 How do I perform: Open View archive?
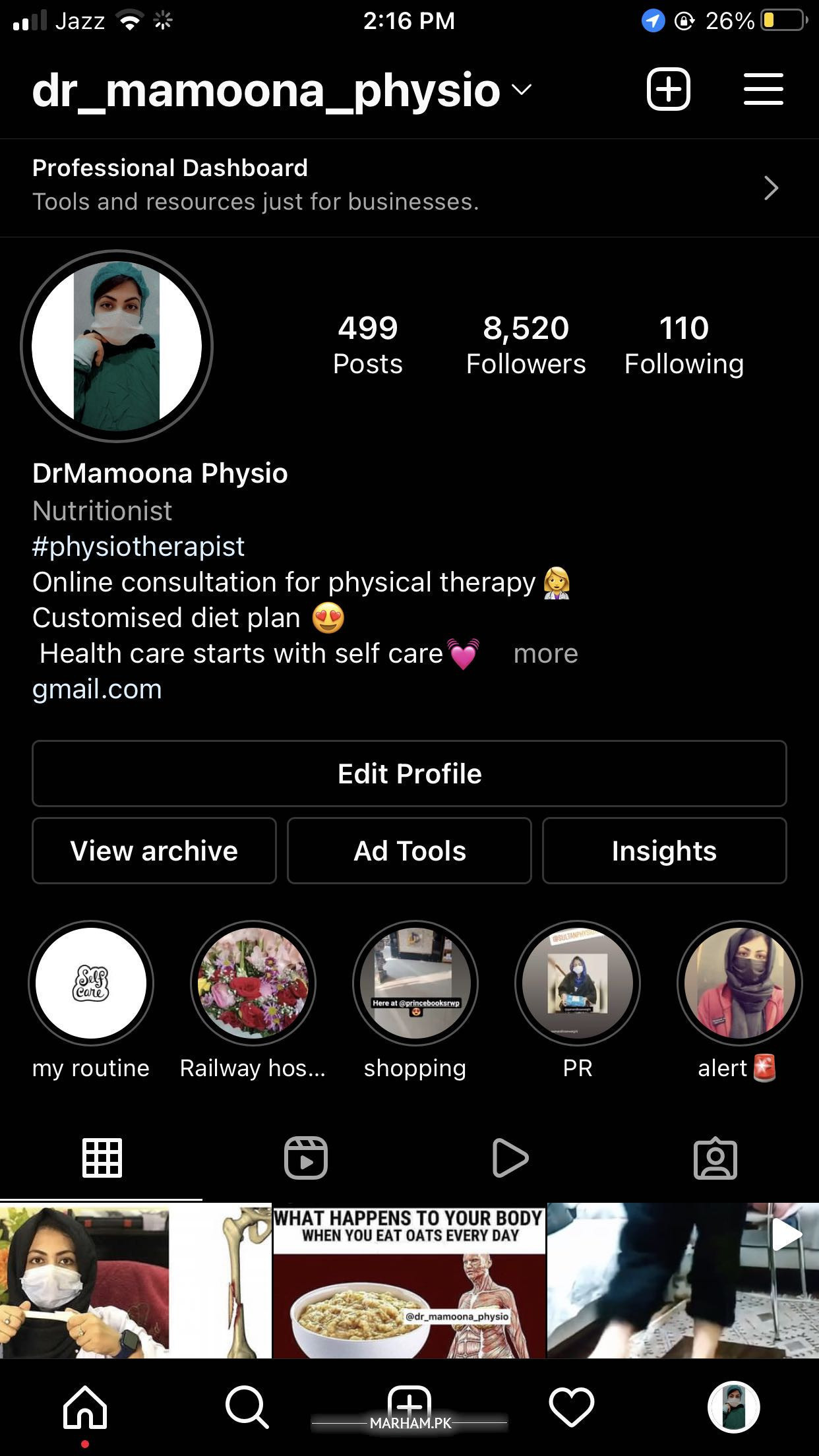point(154,851)
